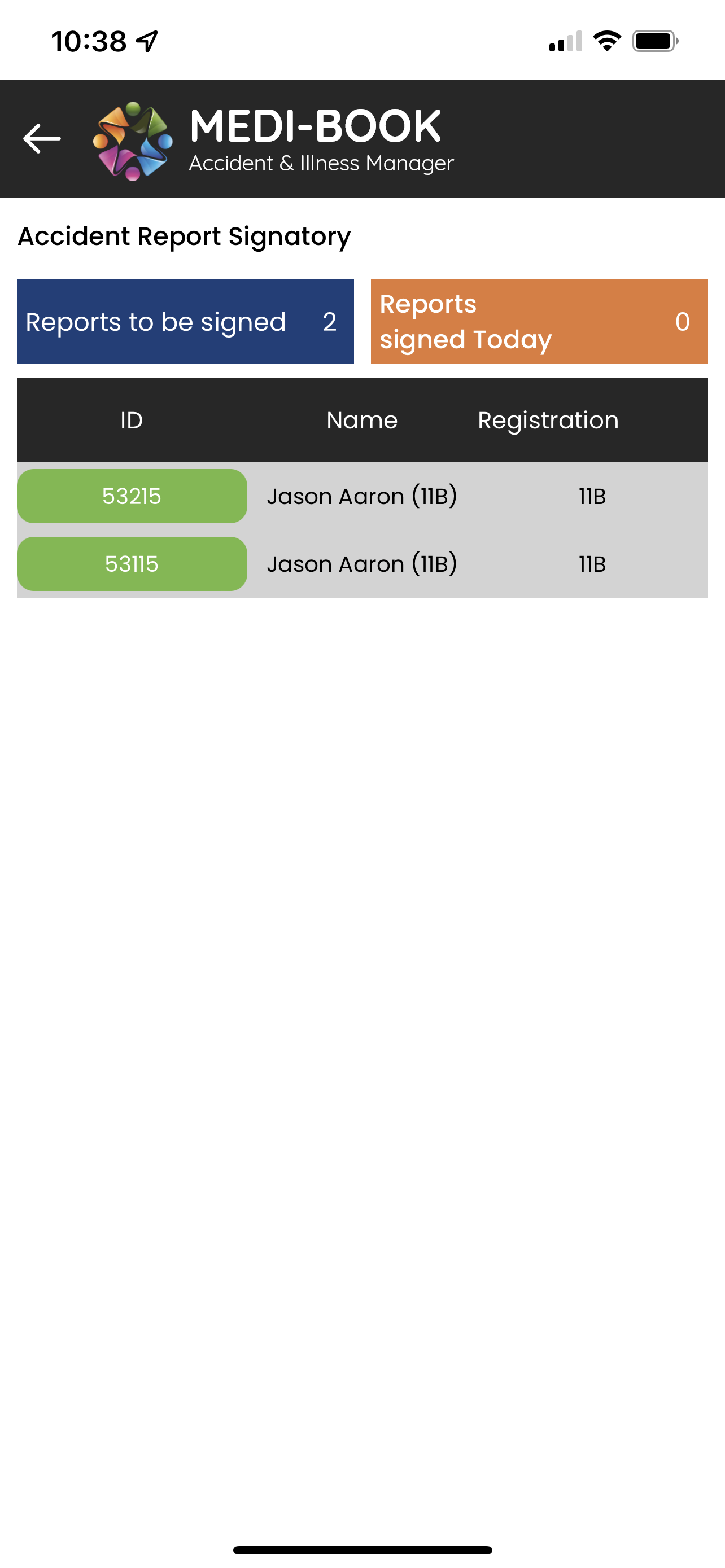This screenshot has height=1568, width=725.
Task: Open report ID 53215
Action: (x=132, y=496)
